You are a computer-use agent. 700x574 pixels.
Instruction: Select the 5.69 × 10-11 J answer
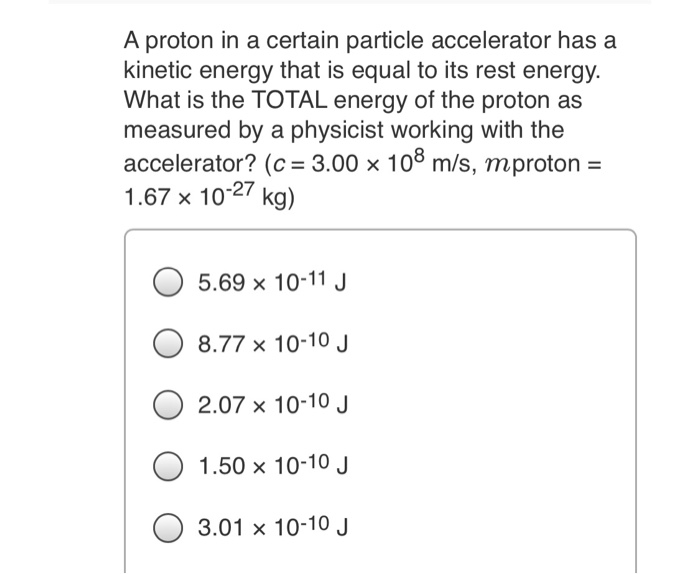click(168, 285)
